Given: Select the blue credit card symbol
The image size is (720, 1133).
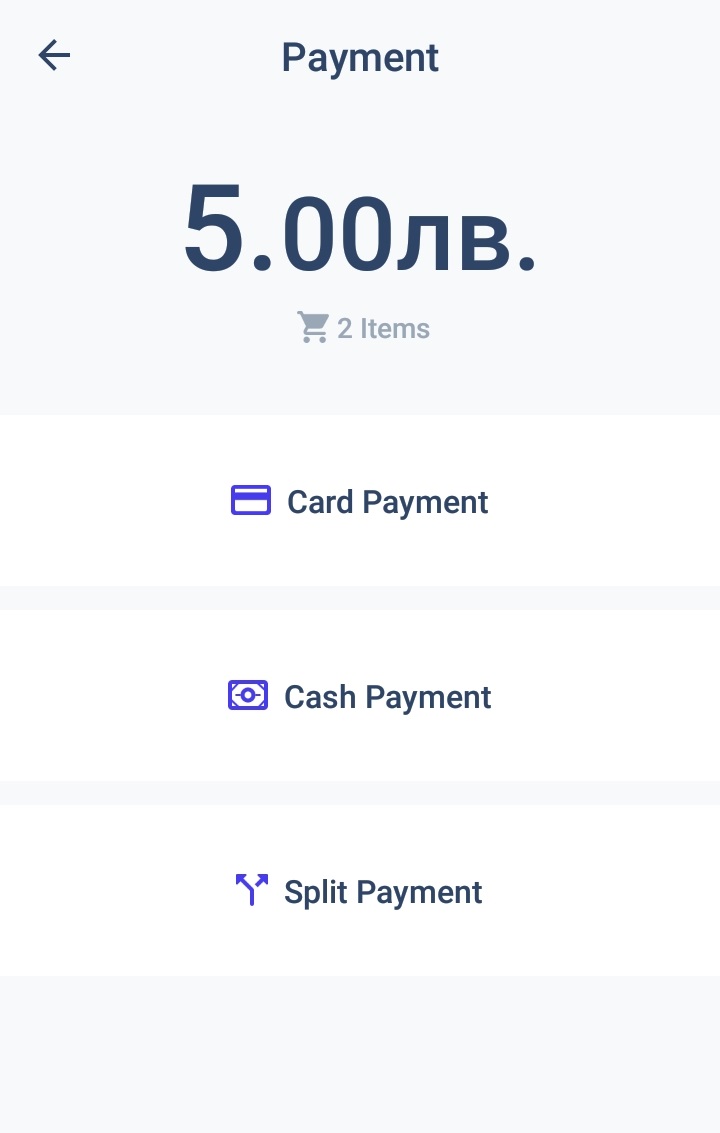Looking at the screenshot, I should (250, 500).
